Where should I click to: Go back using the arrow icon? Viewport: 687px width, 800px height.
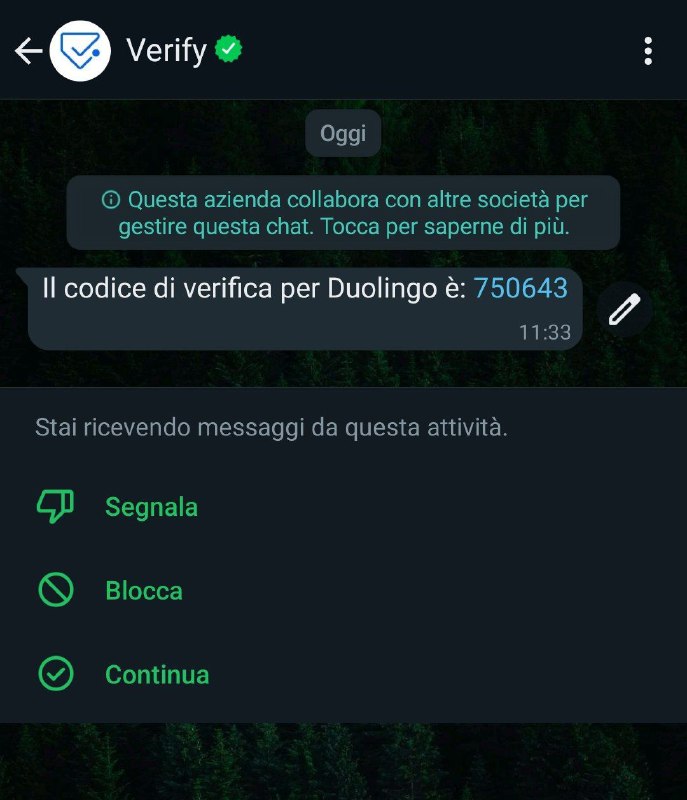point(28,51)
